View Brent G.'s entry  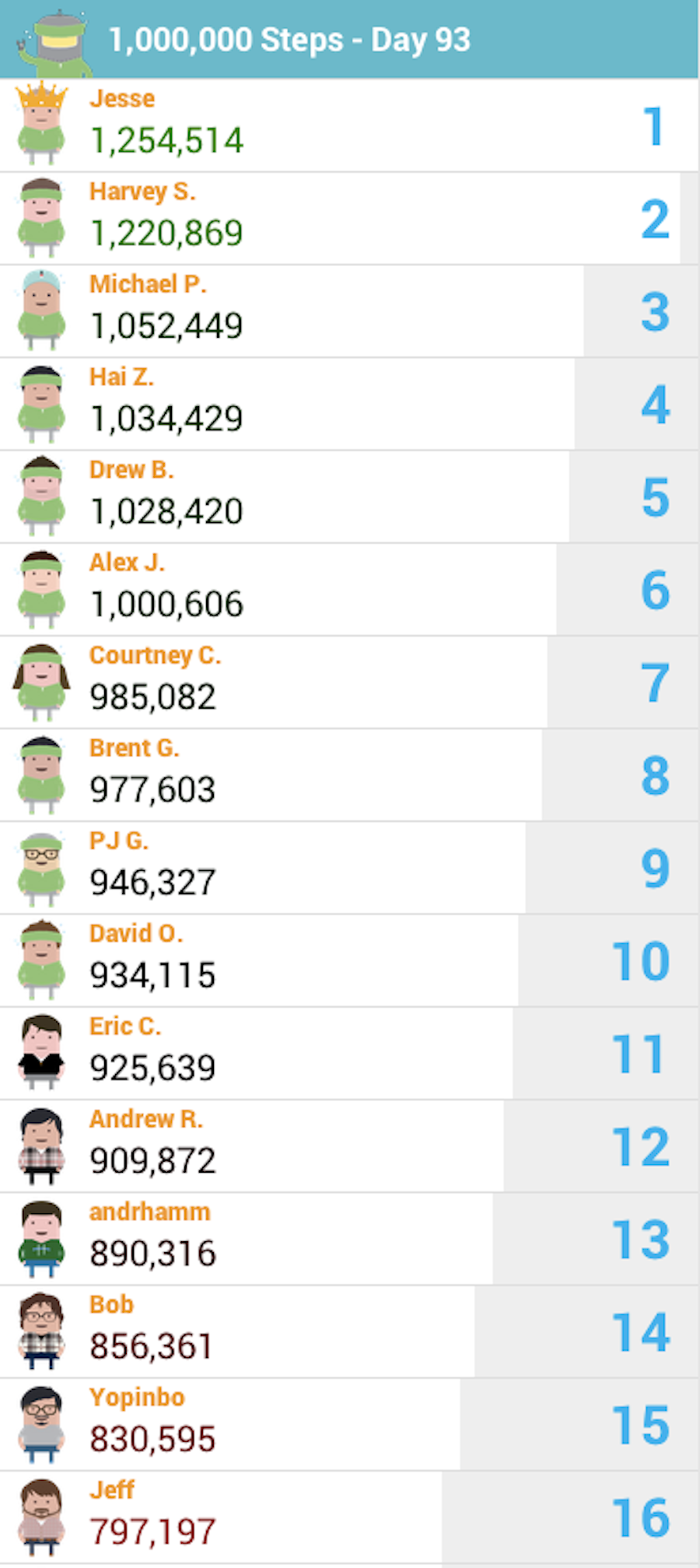(350, 774)
